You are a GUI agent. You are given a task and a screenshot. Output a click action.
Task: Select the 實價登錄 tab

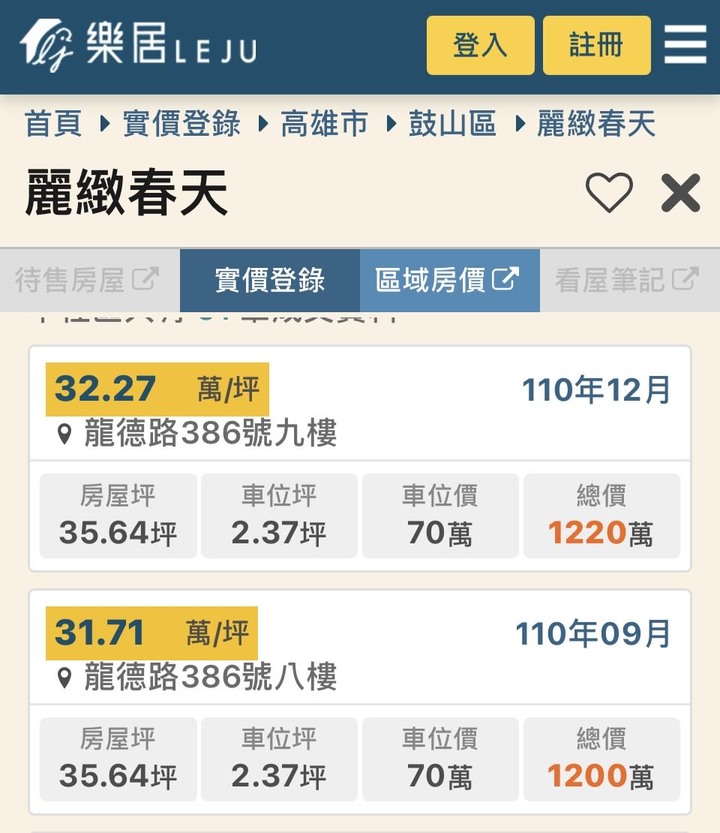(270, 280)
